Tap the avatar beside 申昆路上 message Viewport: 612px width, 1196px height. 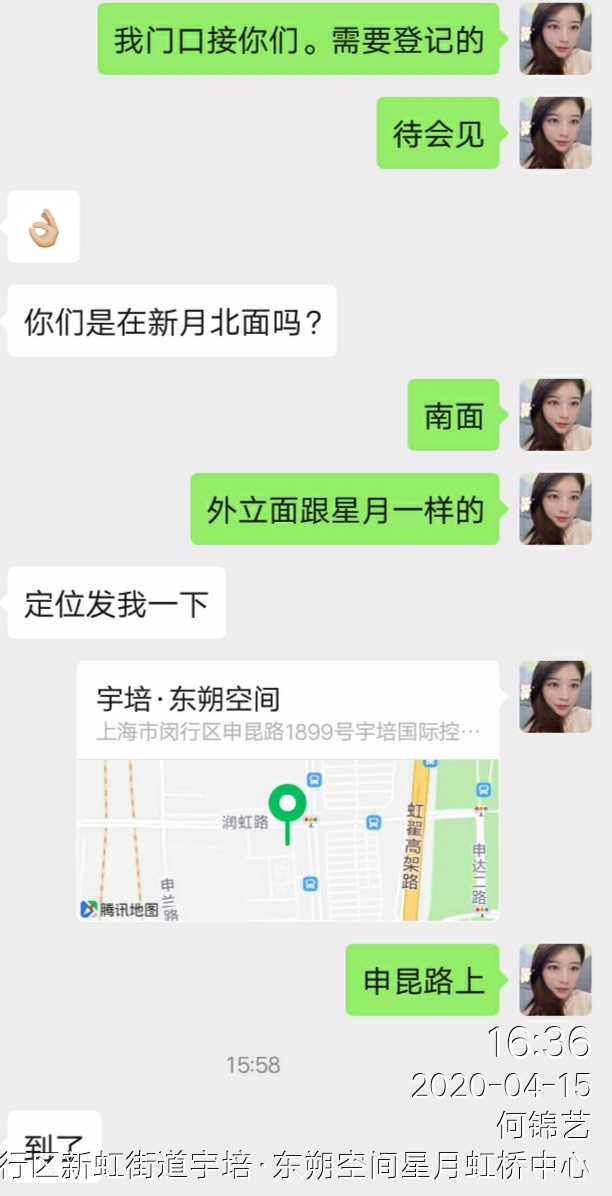pyautogui.click(x=555, y=980)
